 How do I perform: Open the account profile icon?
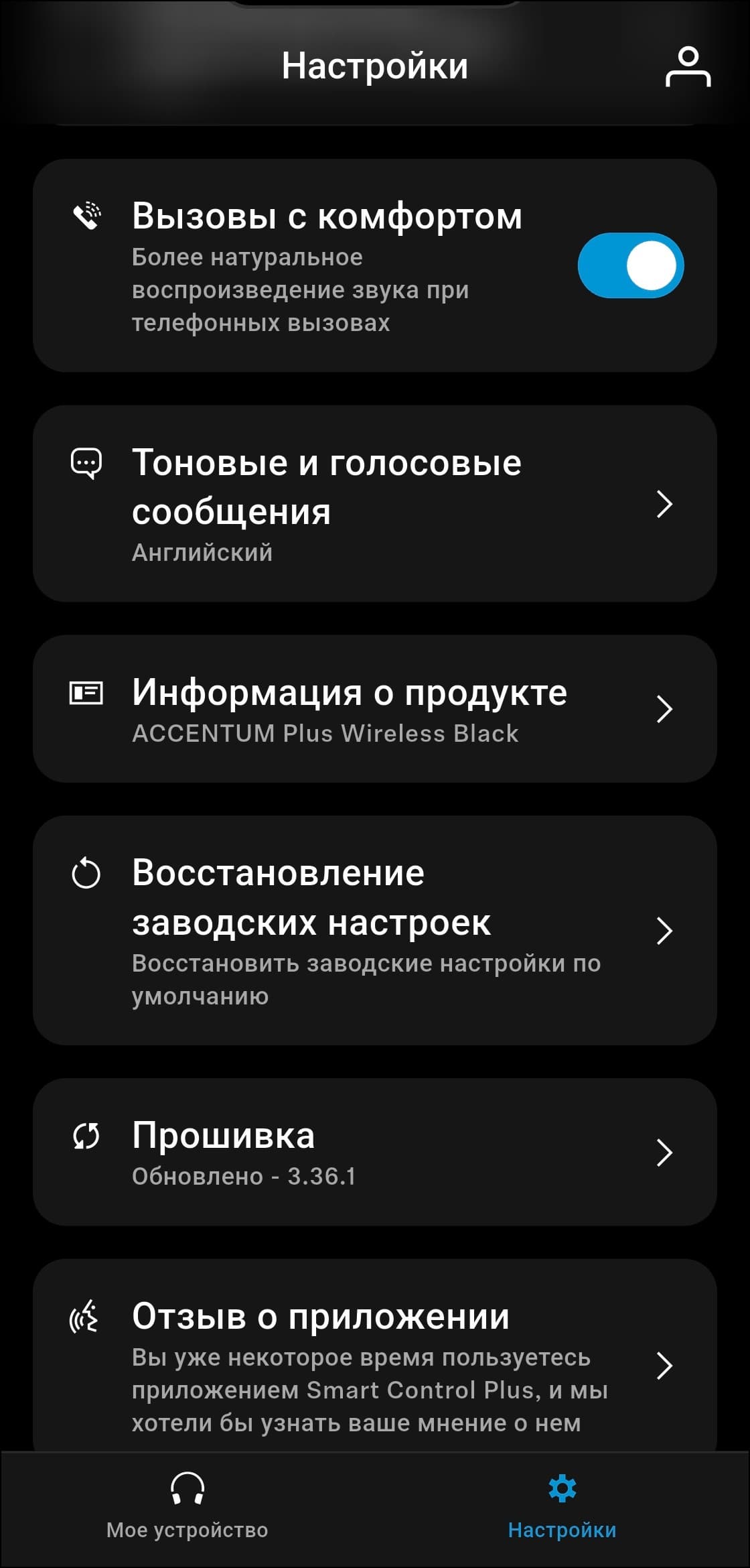coord(688,66)
